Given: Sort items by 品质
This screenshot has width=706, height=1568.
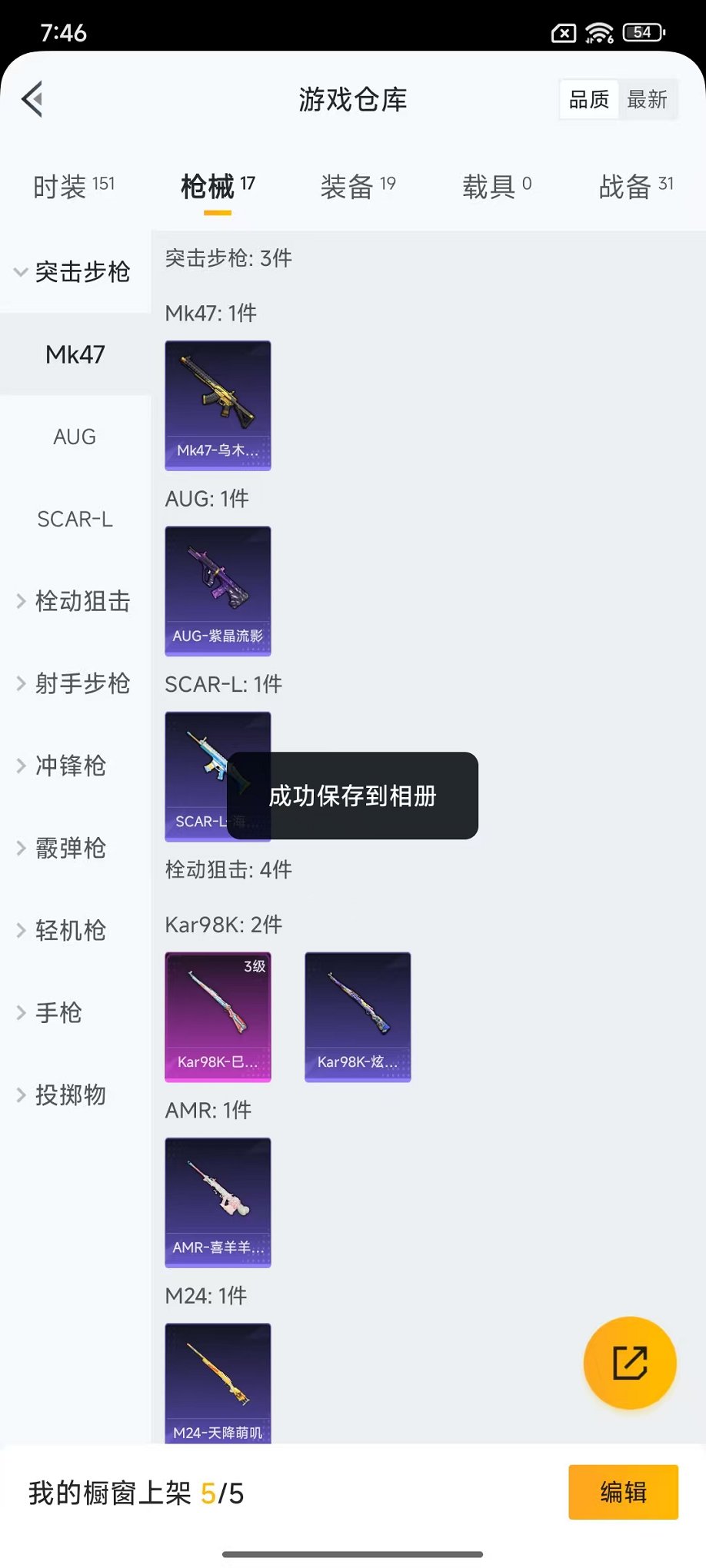Looking at the screenshot, I should 588,98.
